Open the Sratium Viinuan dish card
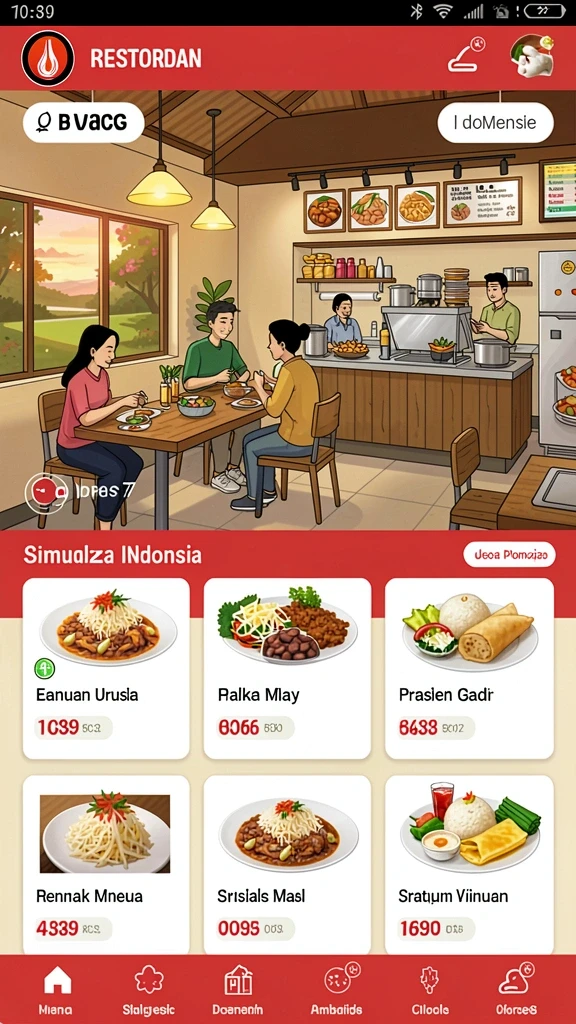 pos(470,865)
